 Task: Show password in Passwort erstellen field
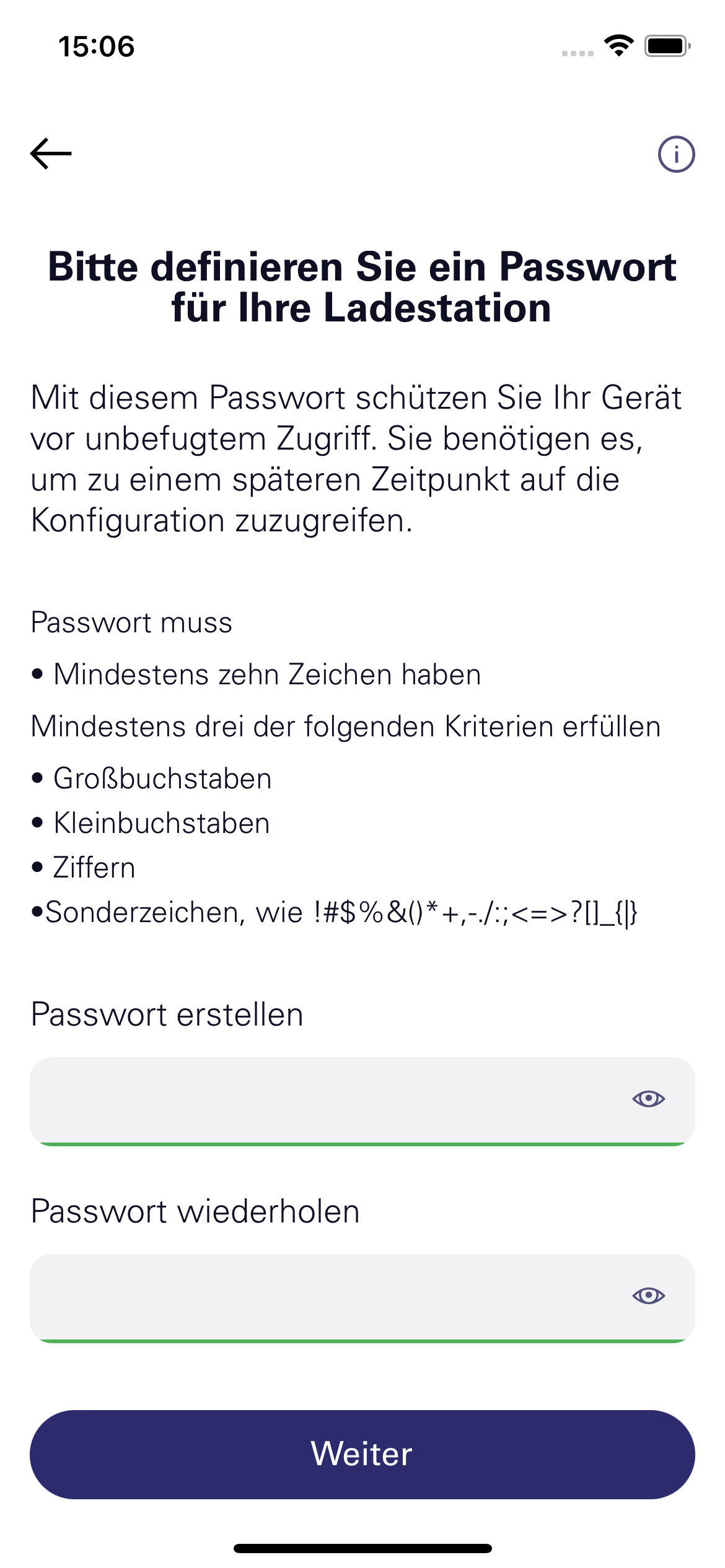click(648, 1099)
